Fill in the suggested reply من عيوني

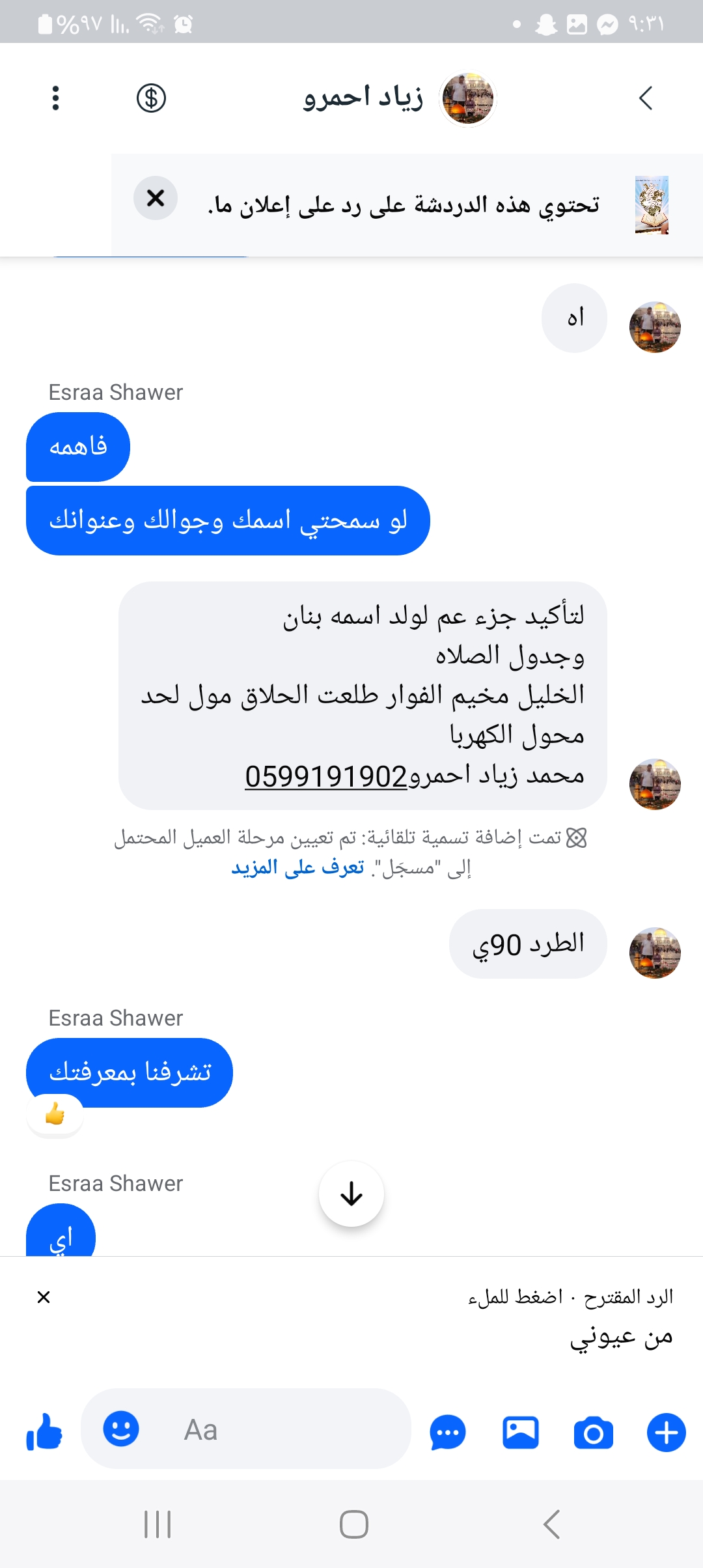[x=620, y=1336]
